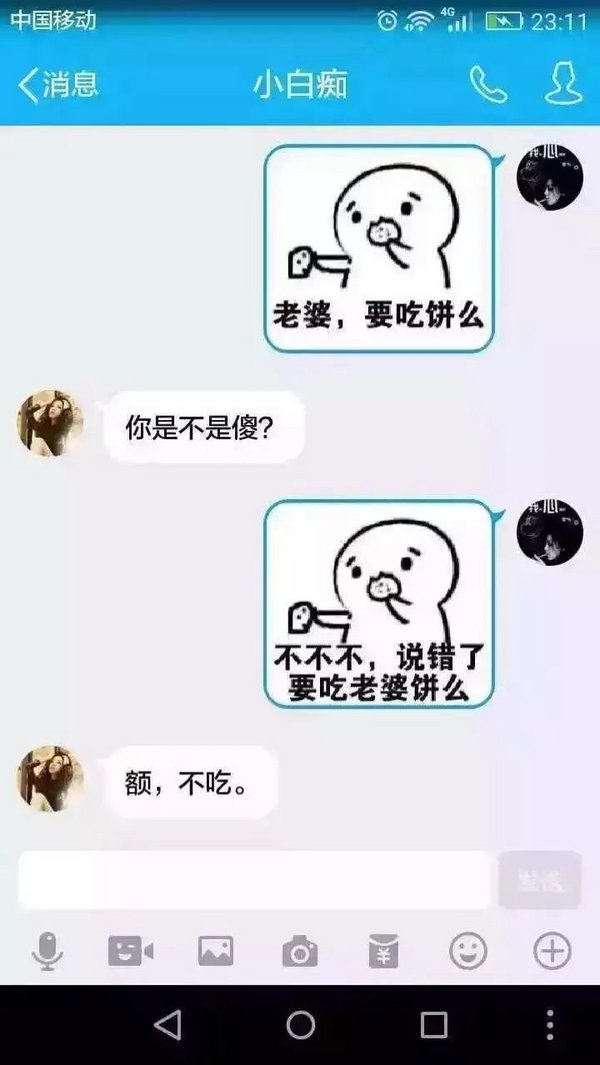The image size is (600, 1065).
Task: Open the emoji panel
Action: tap(468, 951)
